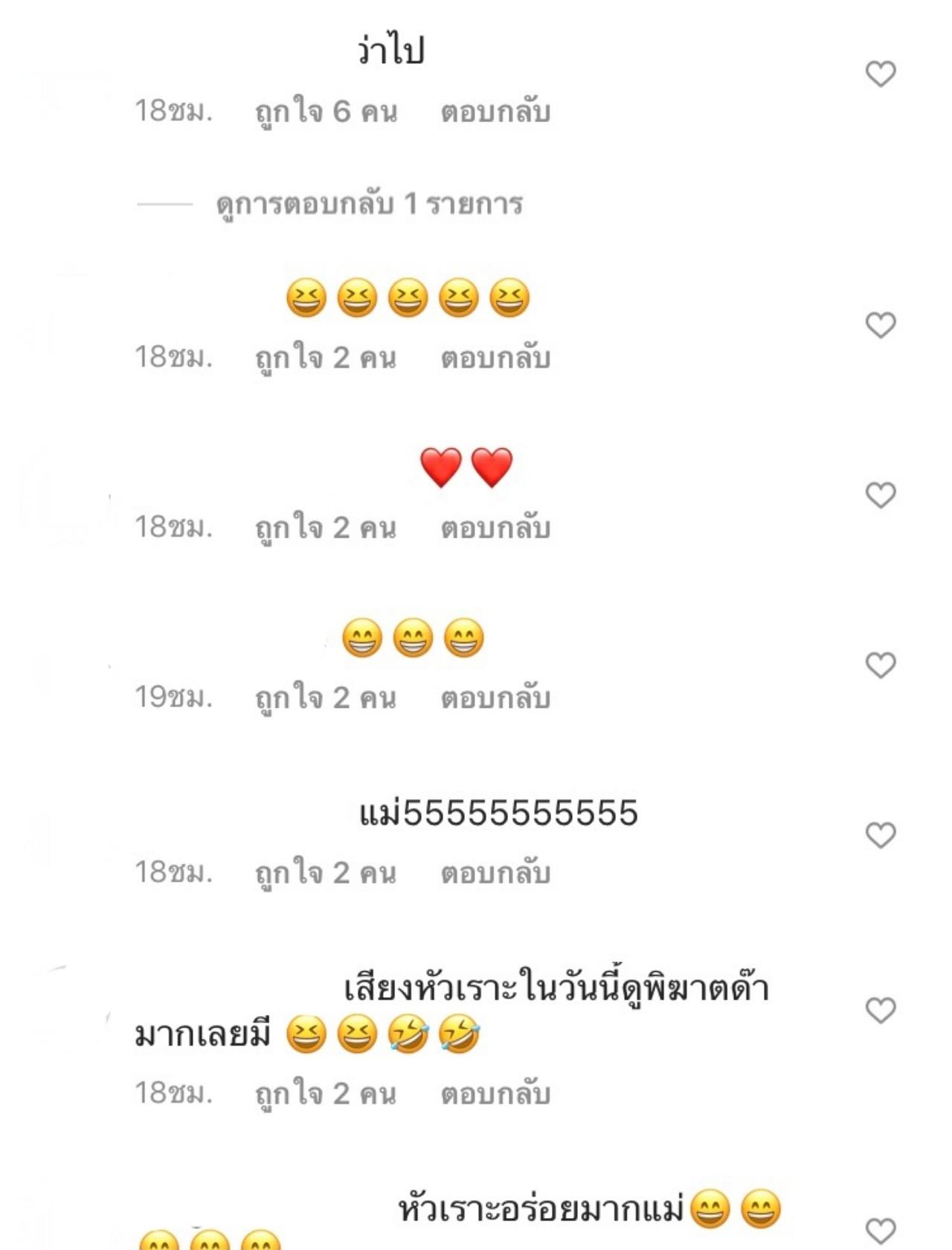View likes on the ว่าไป comment (ถูกใจ 6 คน)
The height and width of the screenshot is (1250, 952).
[x=326, y=112]
